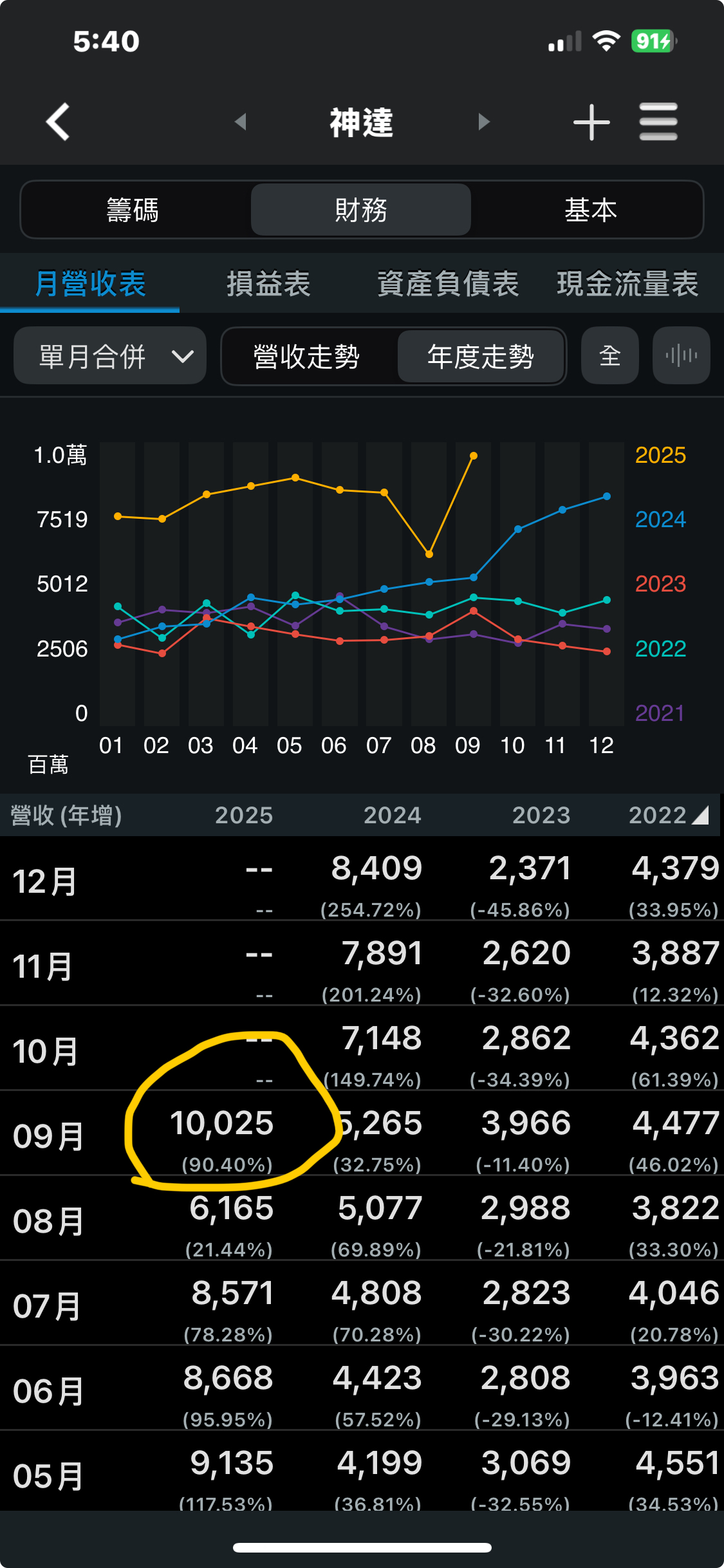The width and height of the screenshot is (724, 1568).
Task: Switch to the next stock
Action: coord(483,122)
